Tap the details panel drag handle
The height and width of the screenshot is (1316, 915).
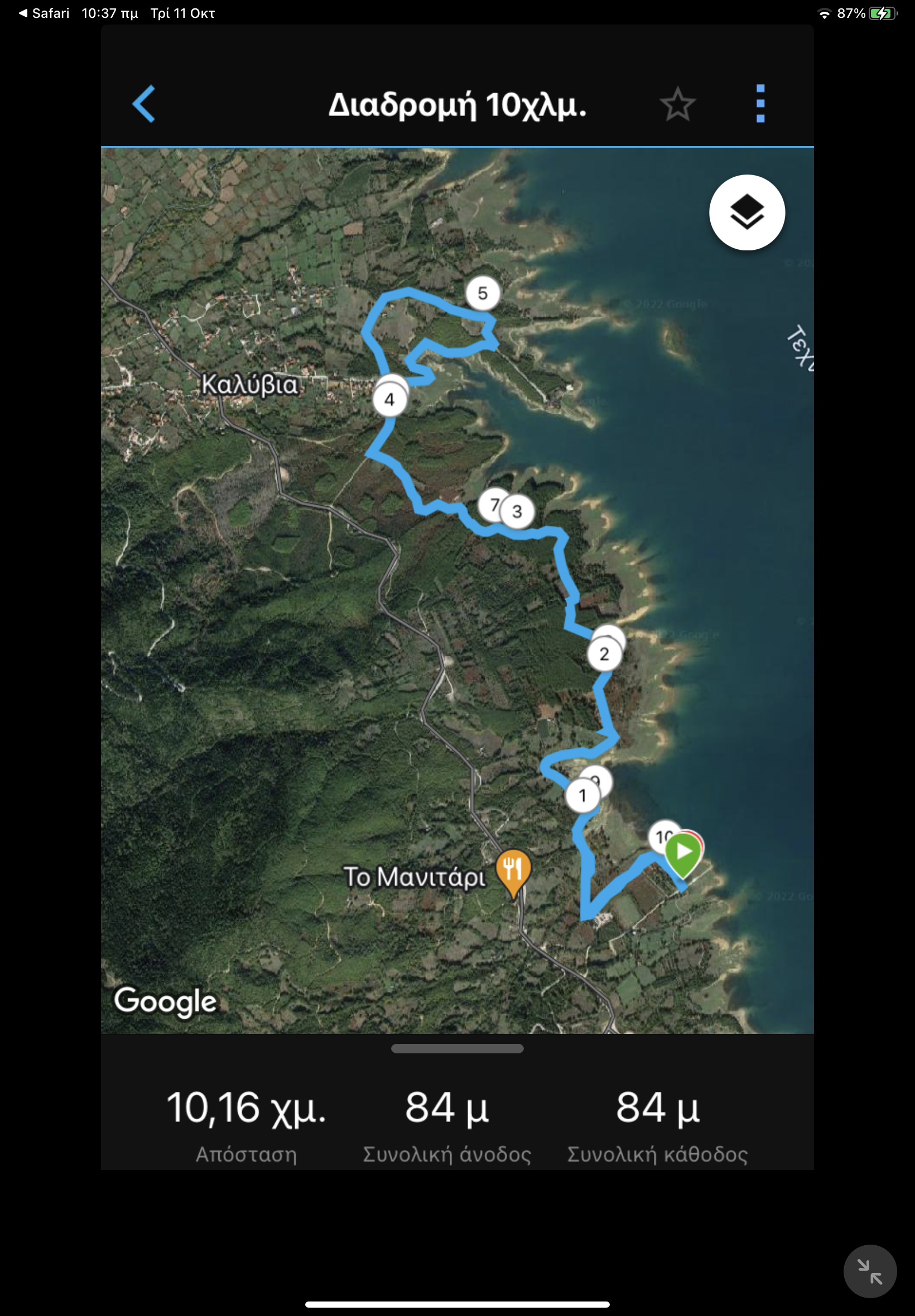click(x=457, y=1048)
